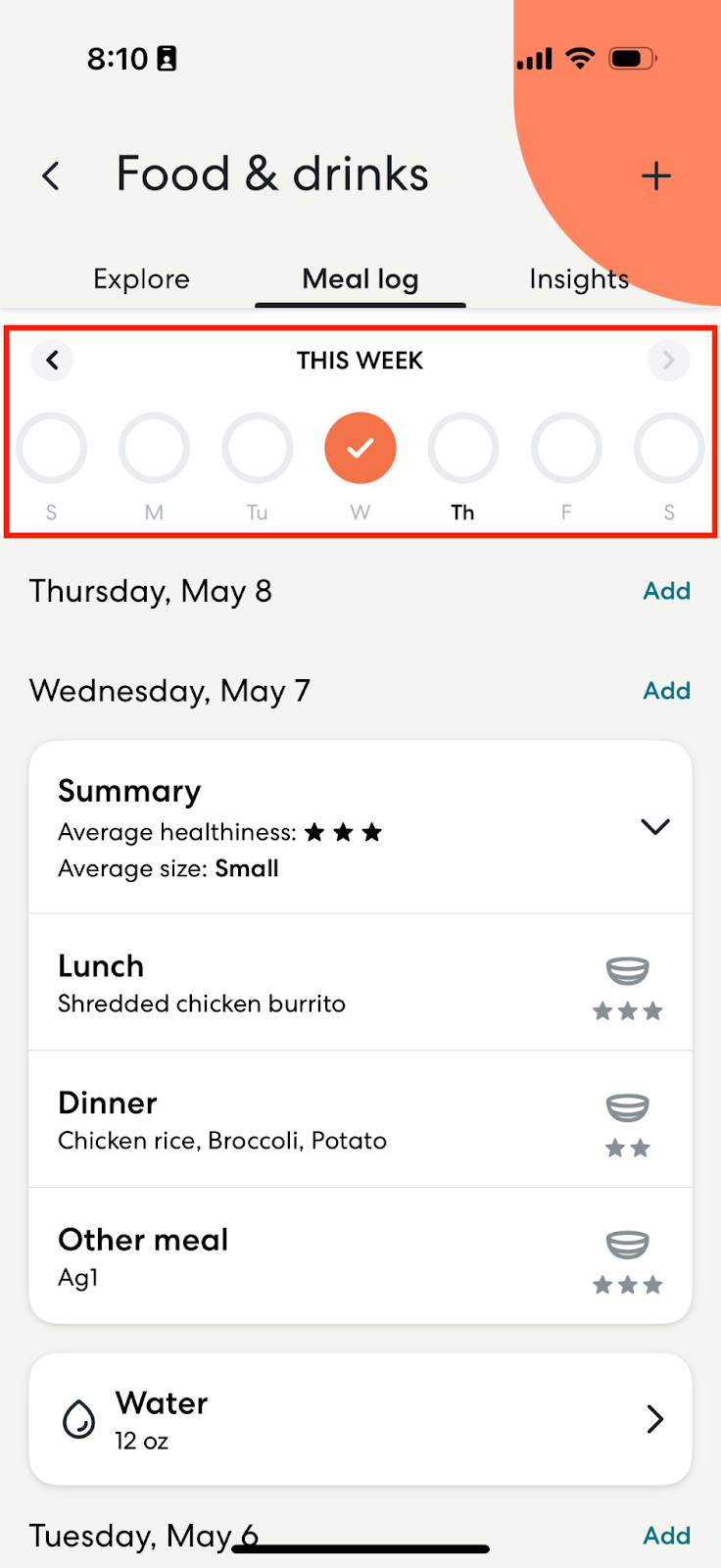
Task: Go back from Food & drinks
Action: point(51,176)
